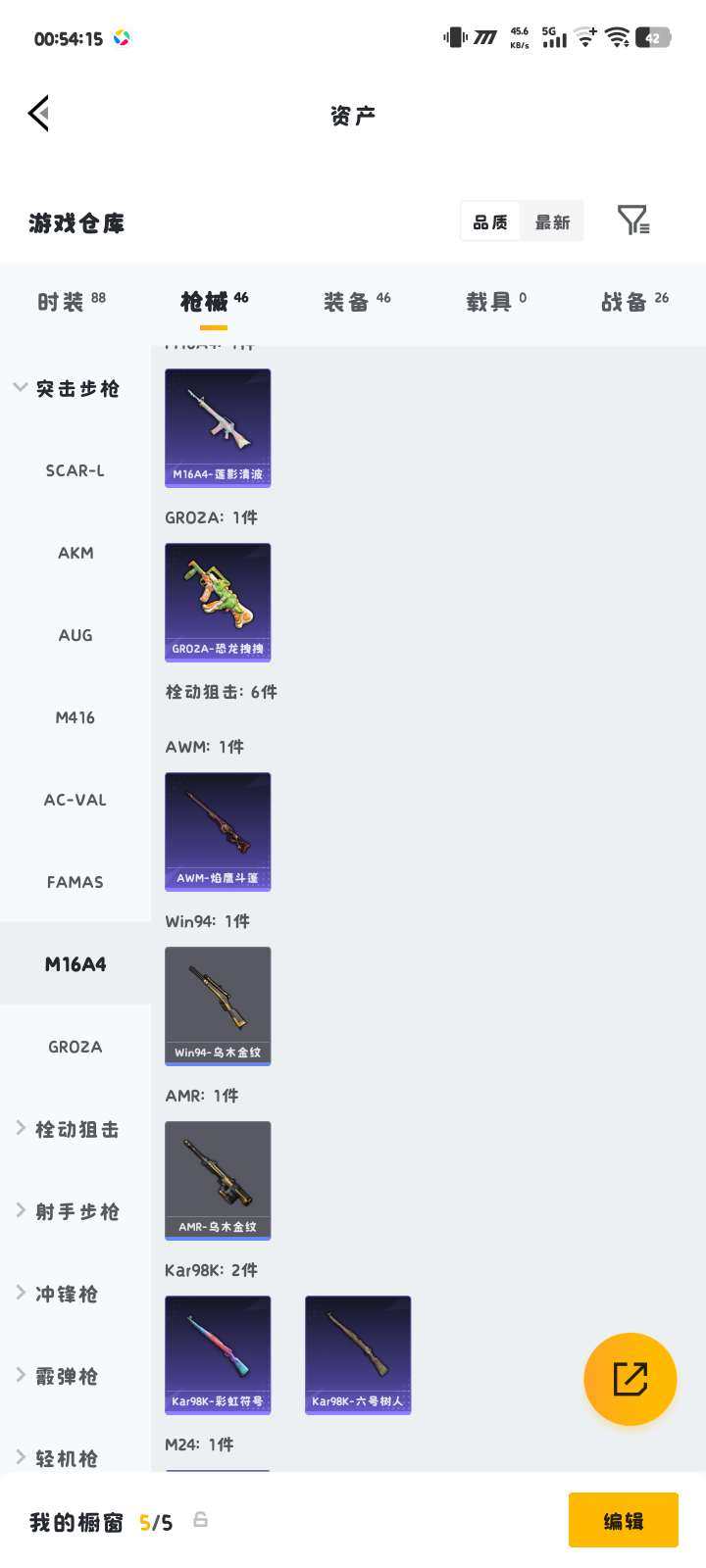
Task: Tap the back arrow on the 资产 page
Action: (39, 113)
